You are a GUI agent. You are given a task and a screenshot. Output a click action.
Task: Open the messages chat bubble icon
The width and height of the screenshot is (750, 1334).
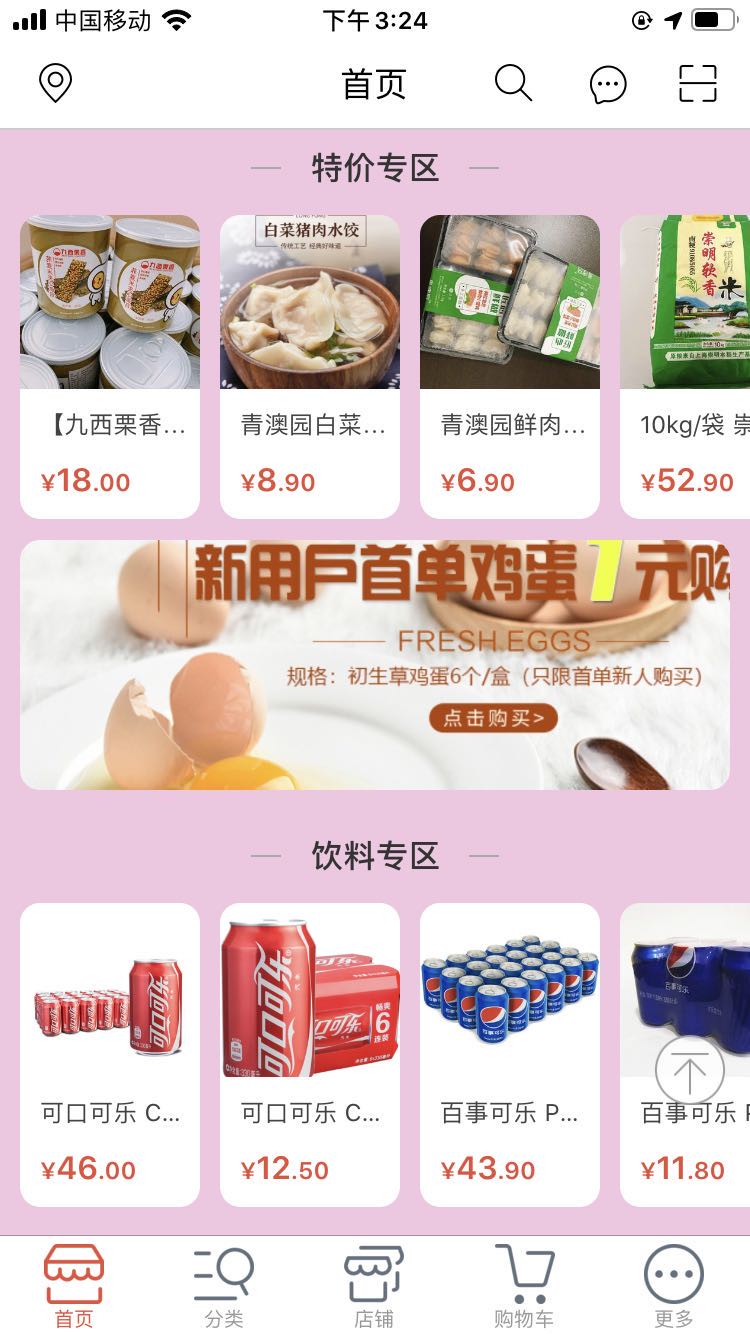coord(608,85)
